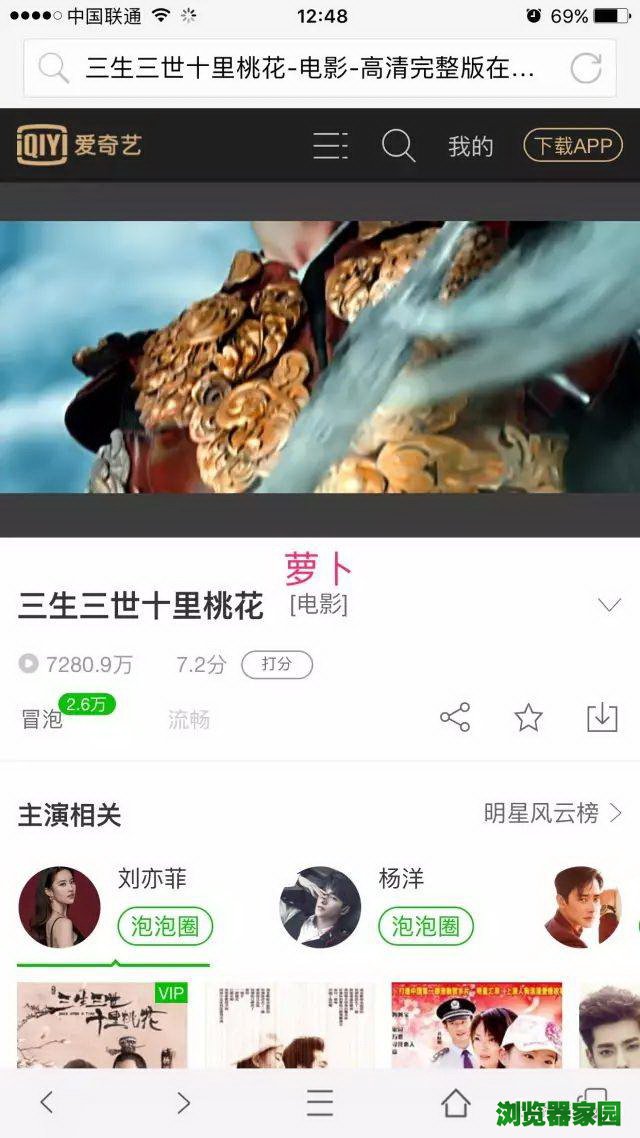
Task: Open 我的 account page
Action: coord(470,146)
